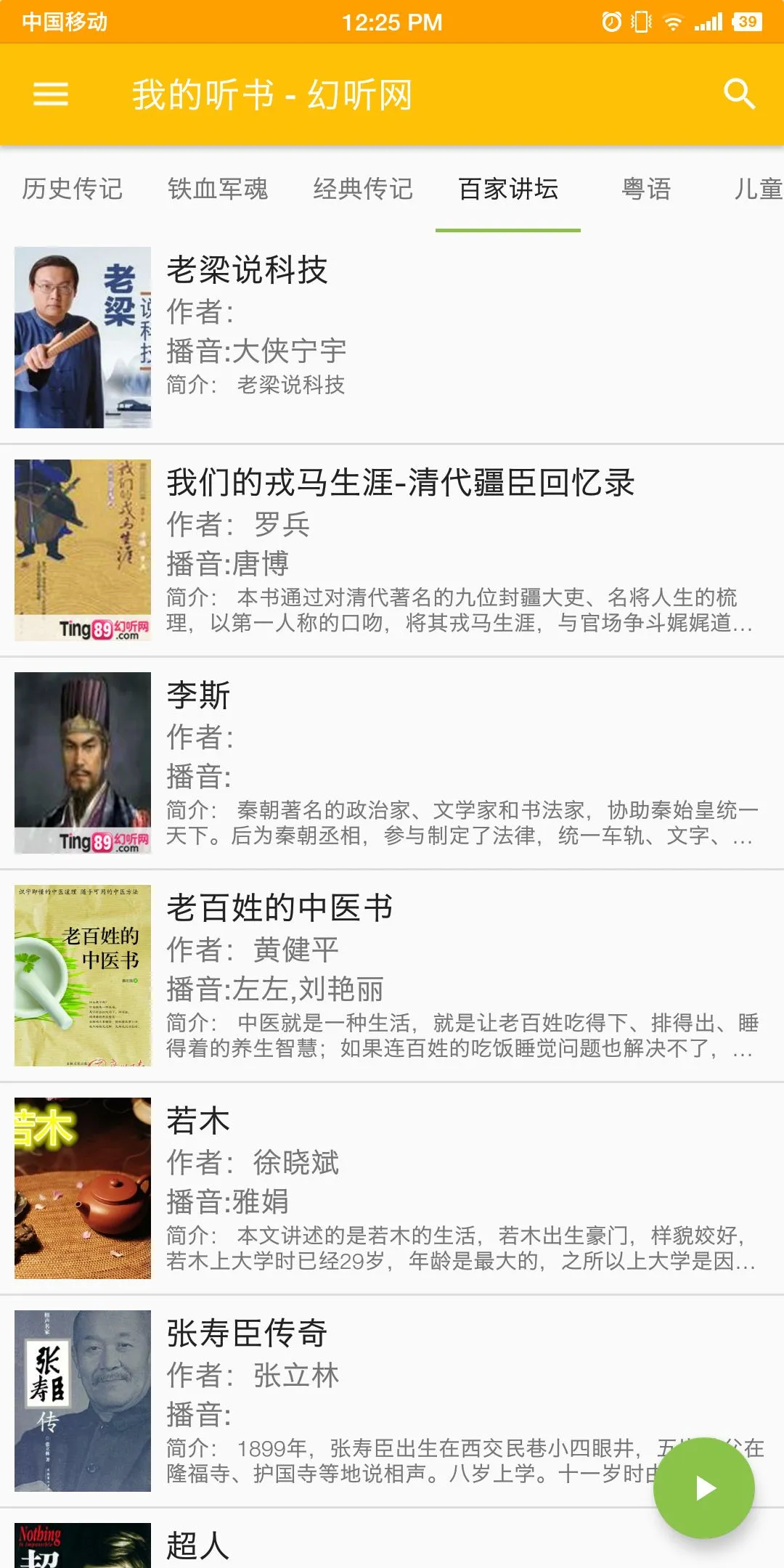This screenshot has height=1568, width=784.
Task: Switch to the 铁血军魂 tab
Action: 218,189
